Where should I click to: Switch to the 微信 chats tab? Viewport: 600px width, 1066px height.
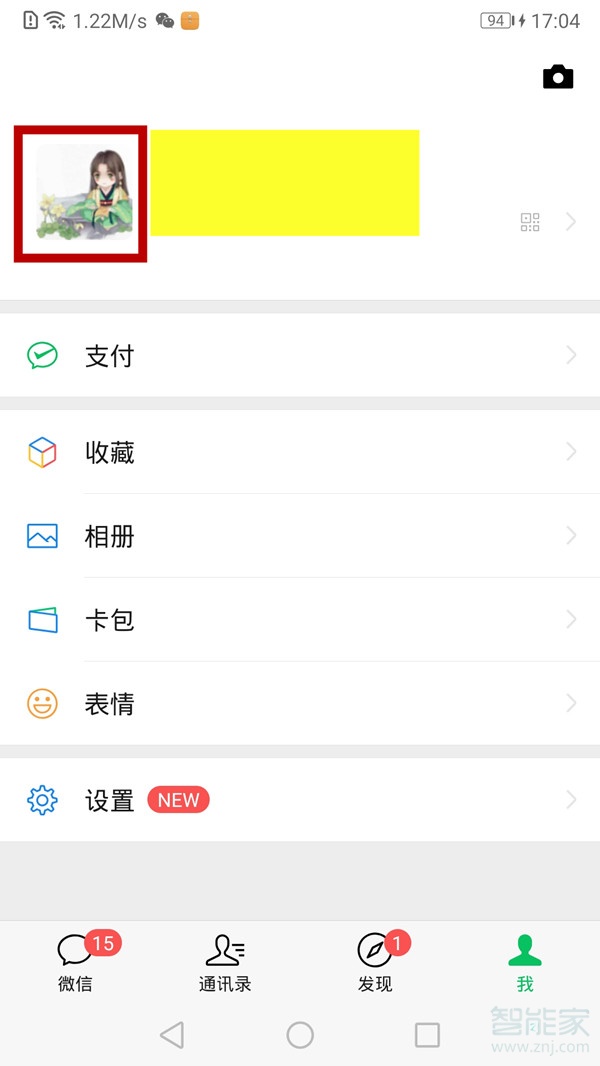[x=75, y=962]
